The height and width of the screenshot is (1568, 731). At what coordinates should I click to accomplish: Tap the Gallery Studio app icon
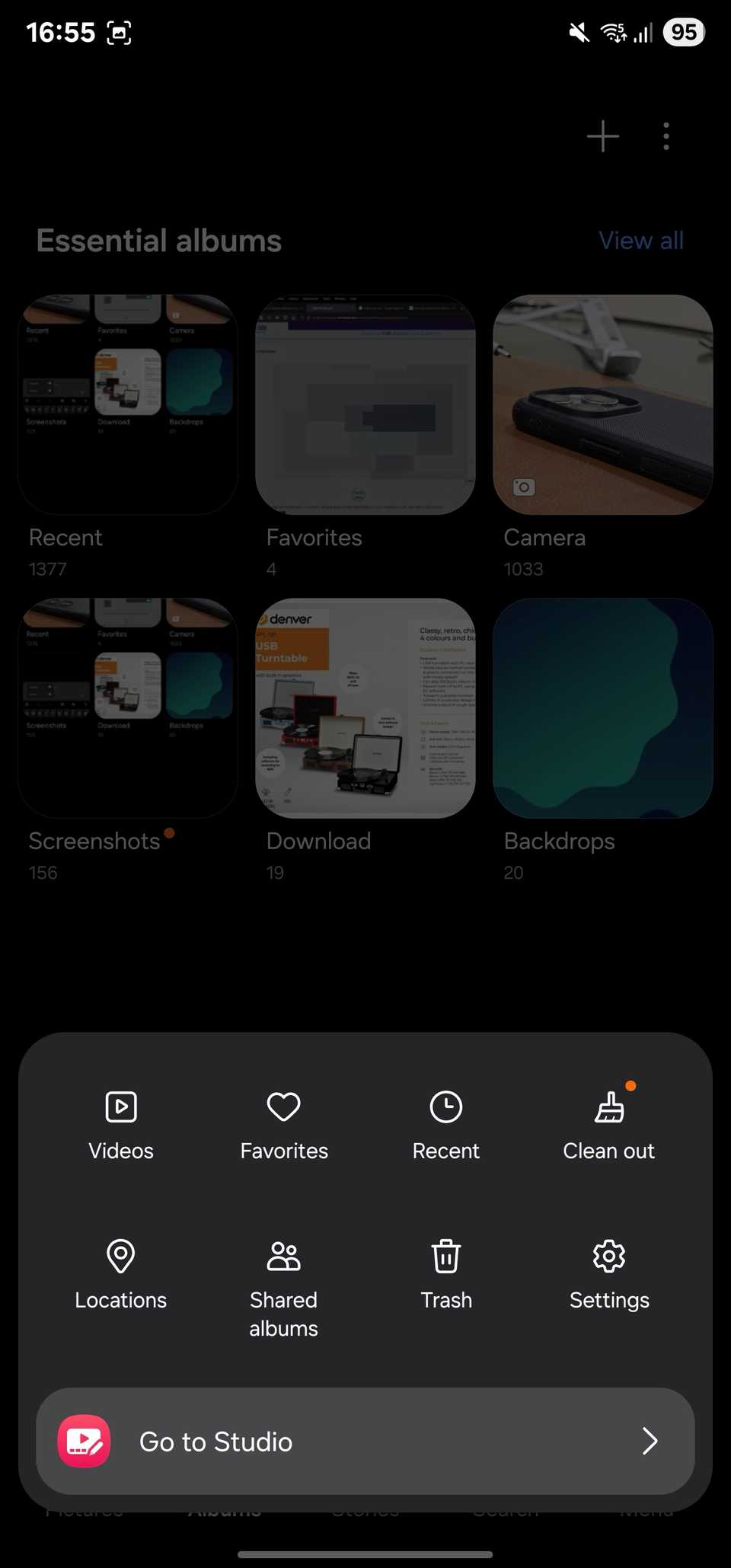pyautogui.click(x=85, y=1440)
